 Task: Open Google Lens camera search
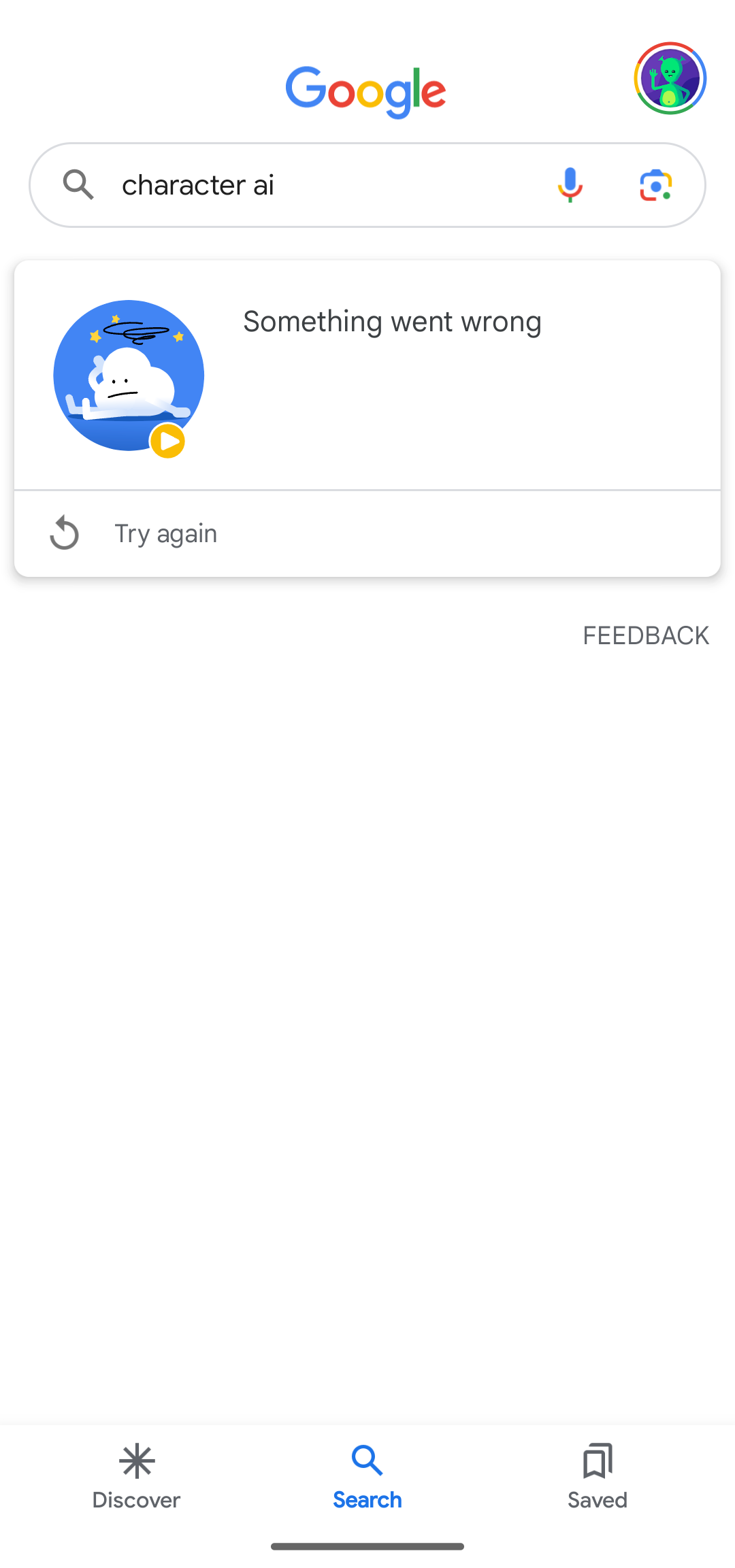pos(656,185)
